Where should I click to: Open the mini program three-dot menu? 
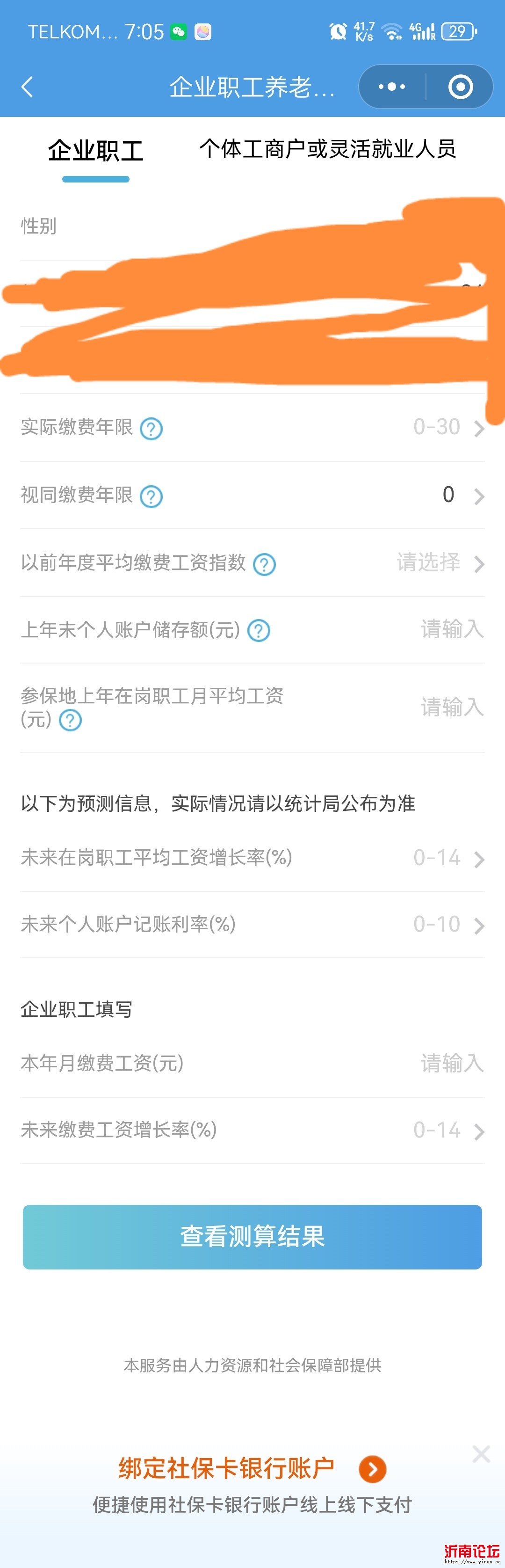392,87
